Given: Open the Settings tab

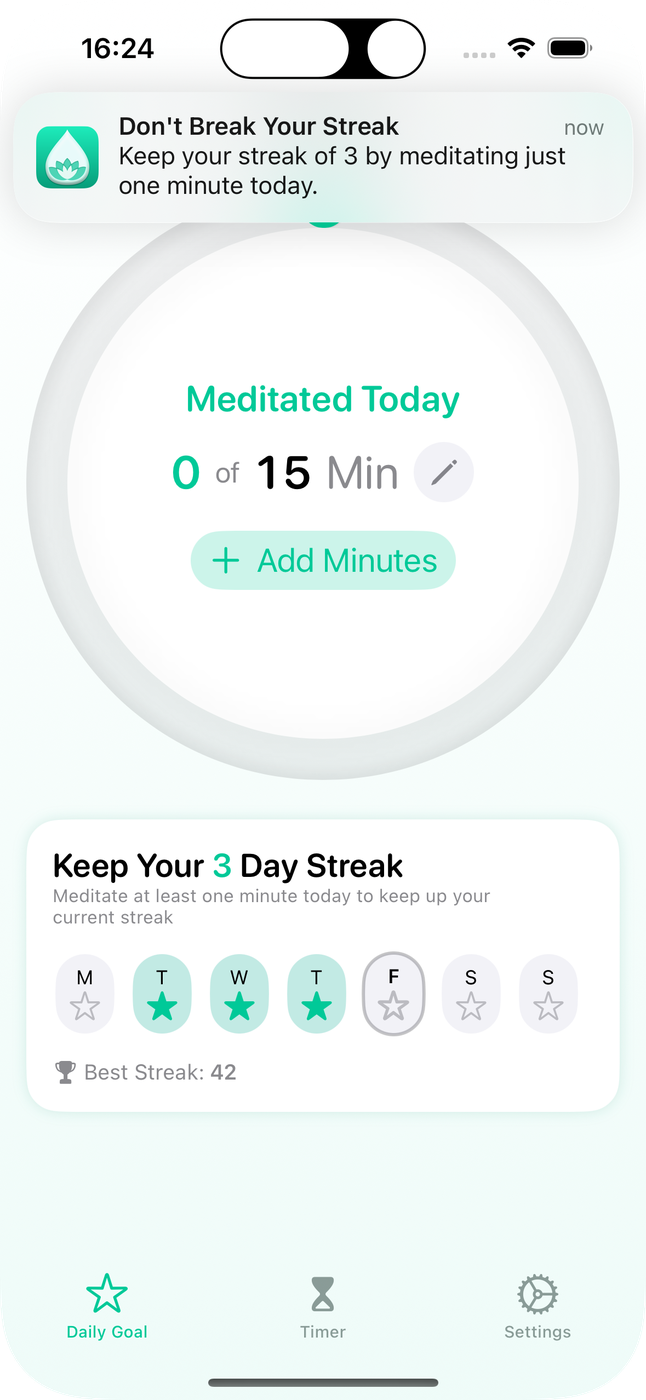Looking at the screenshot, I should click(x=537, y=1306).
